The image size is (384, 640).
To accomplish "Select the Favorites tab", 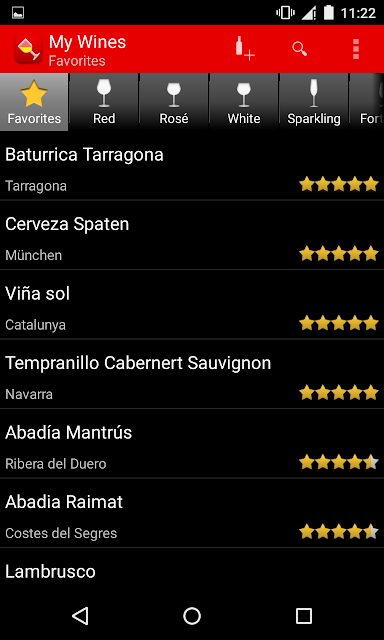I will point(34,102).
